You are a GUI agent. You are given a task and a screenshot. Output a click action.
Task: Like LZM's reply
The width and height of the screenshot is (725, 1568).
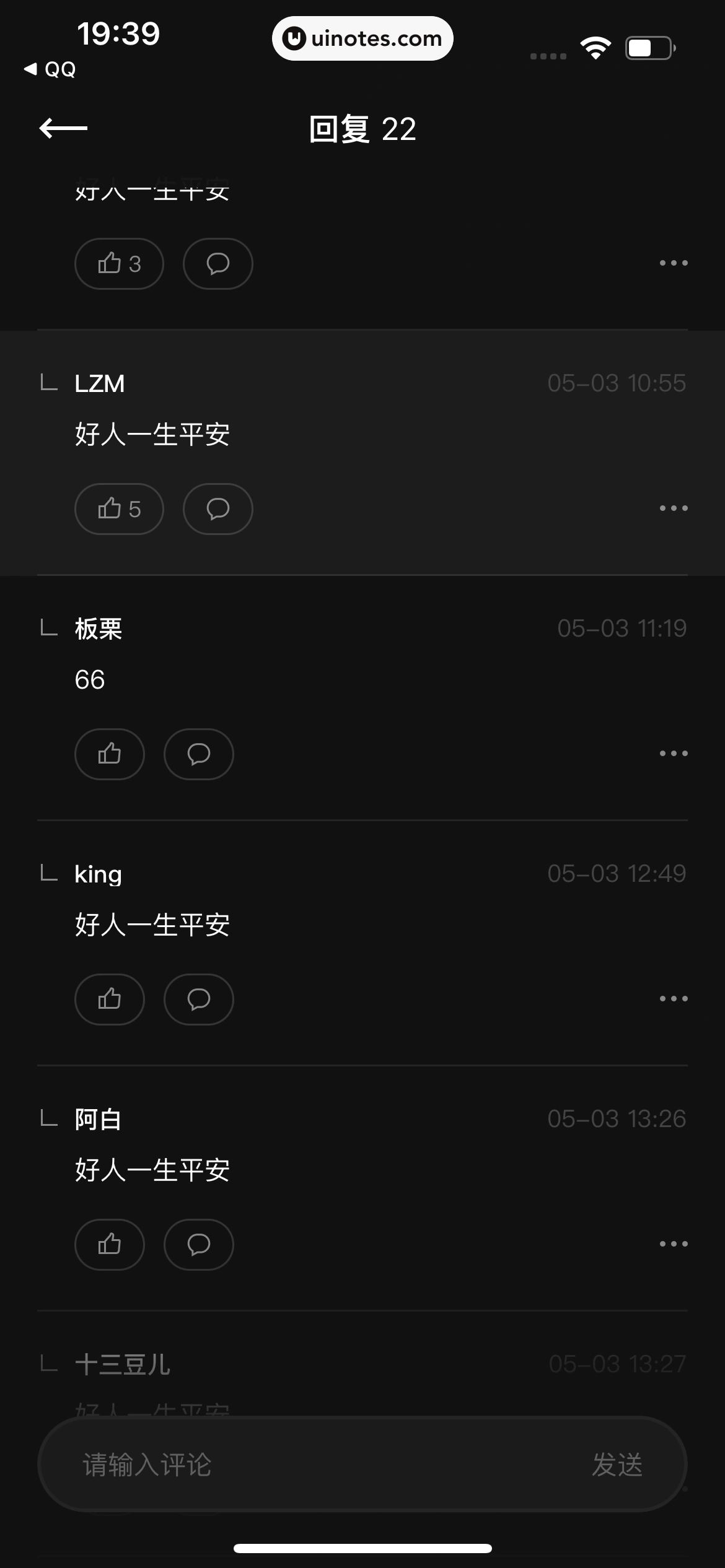119,509
